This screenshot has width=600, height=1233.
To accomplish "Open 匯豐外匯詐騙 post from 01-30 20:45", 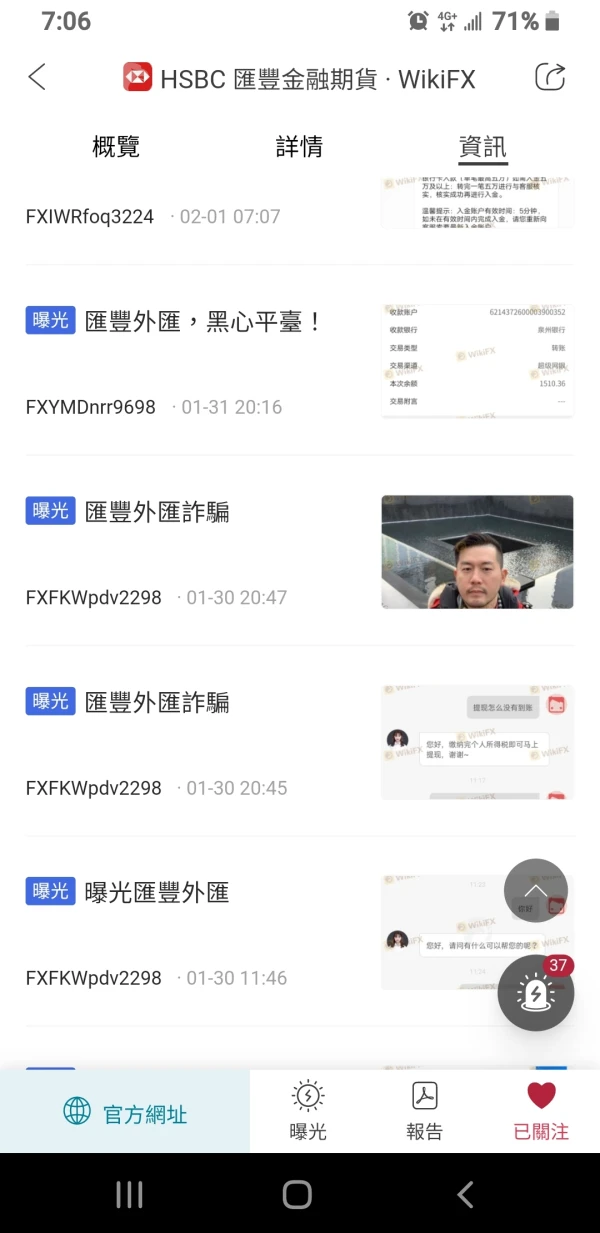I will (299, 741).
